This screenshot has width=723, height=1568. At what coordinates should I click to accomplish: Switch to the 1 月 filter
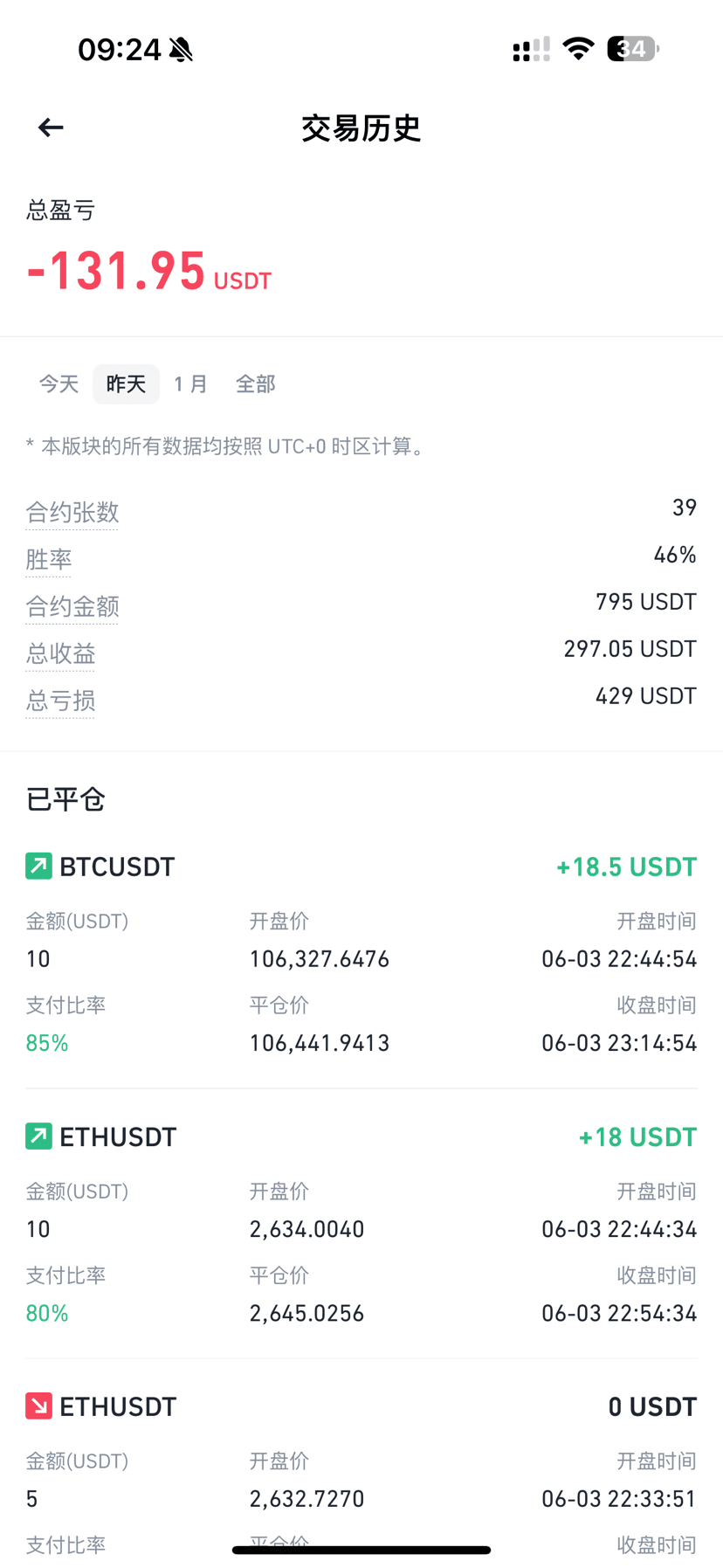(189, 384)
